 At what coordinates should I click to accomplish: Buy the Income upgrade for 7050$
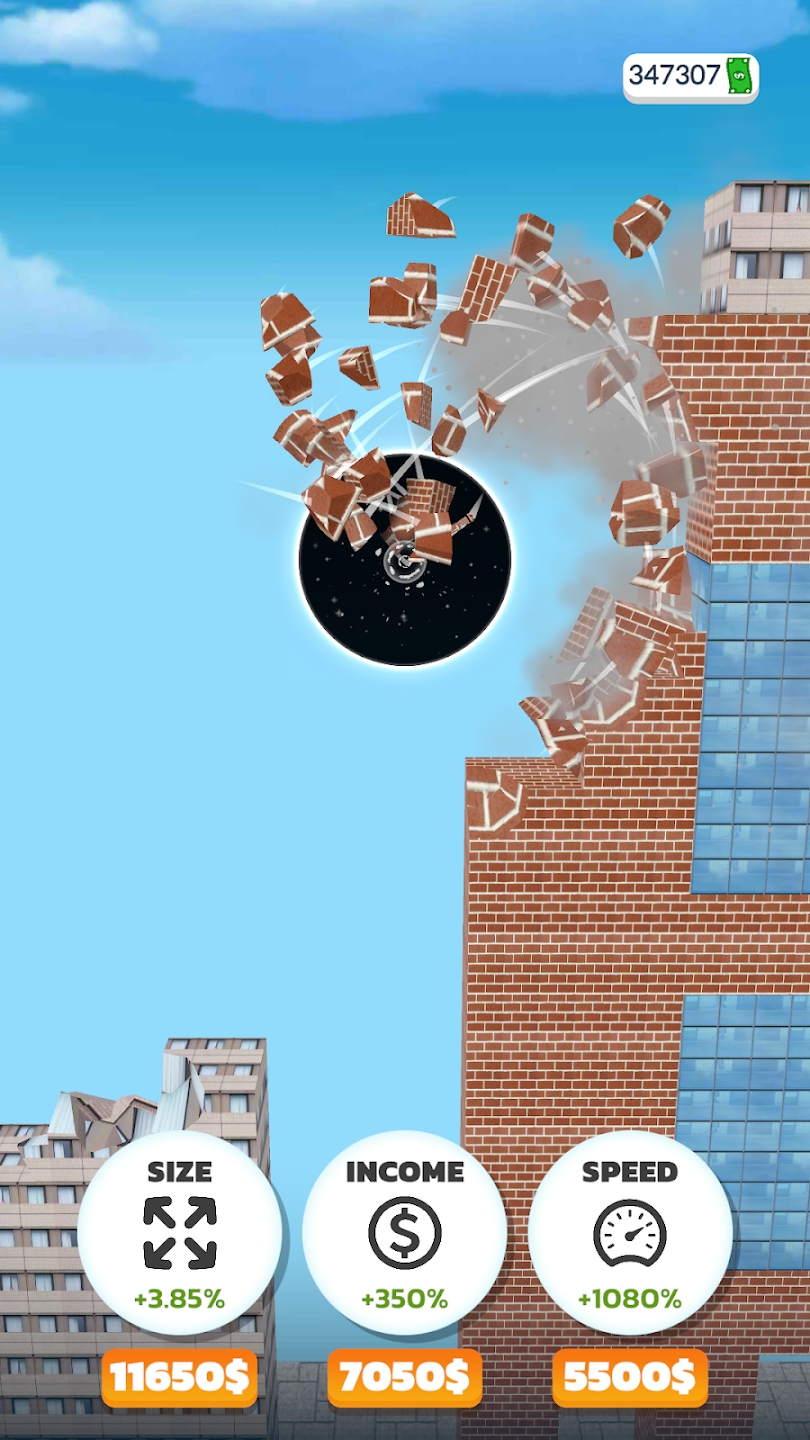pyautogui.click(x=404, y=1377)
